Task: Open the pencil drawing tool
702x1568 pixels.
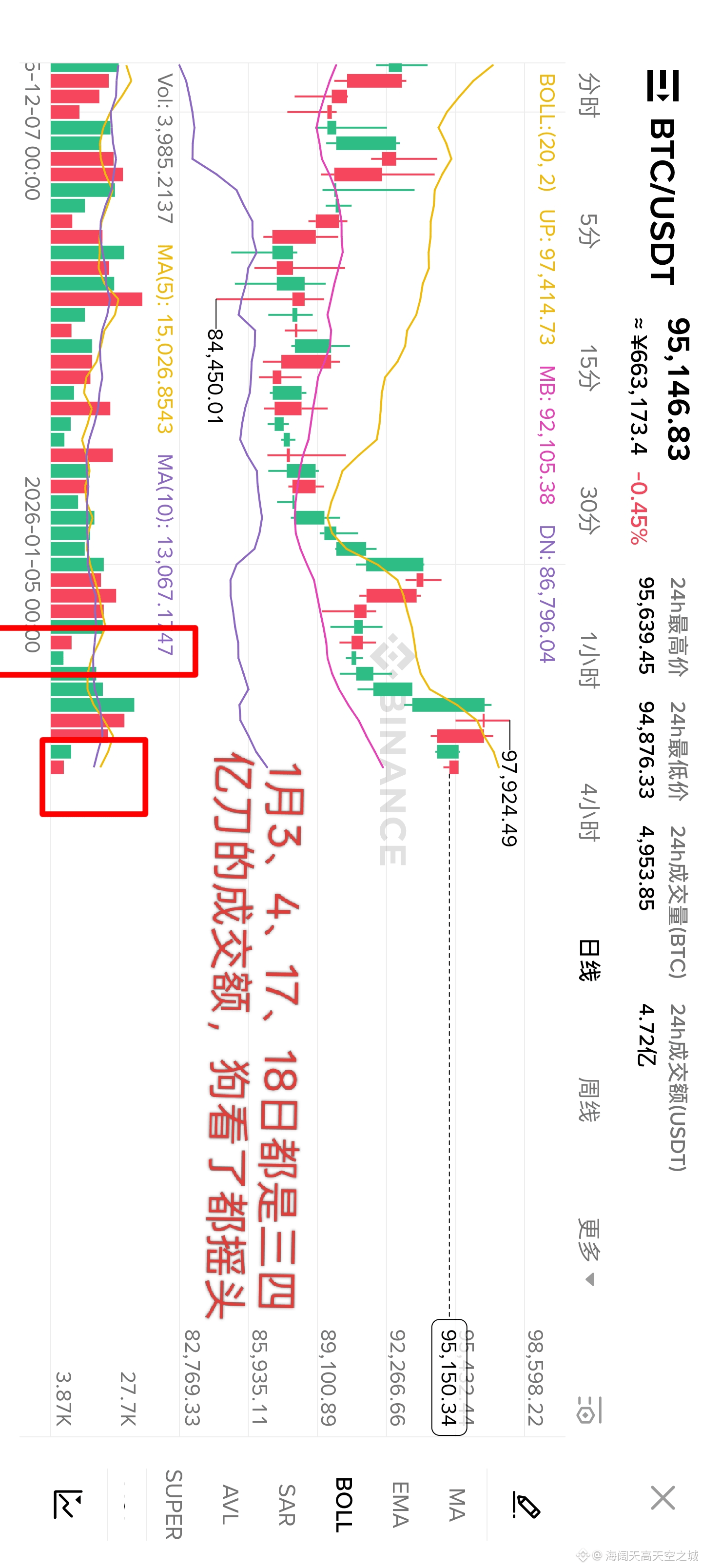Action: point(526,1504)
